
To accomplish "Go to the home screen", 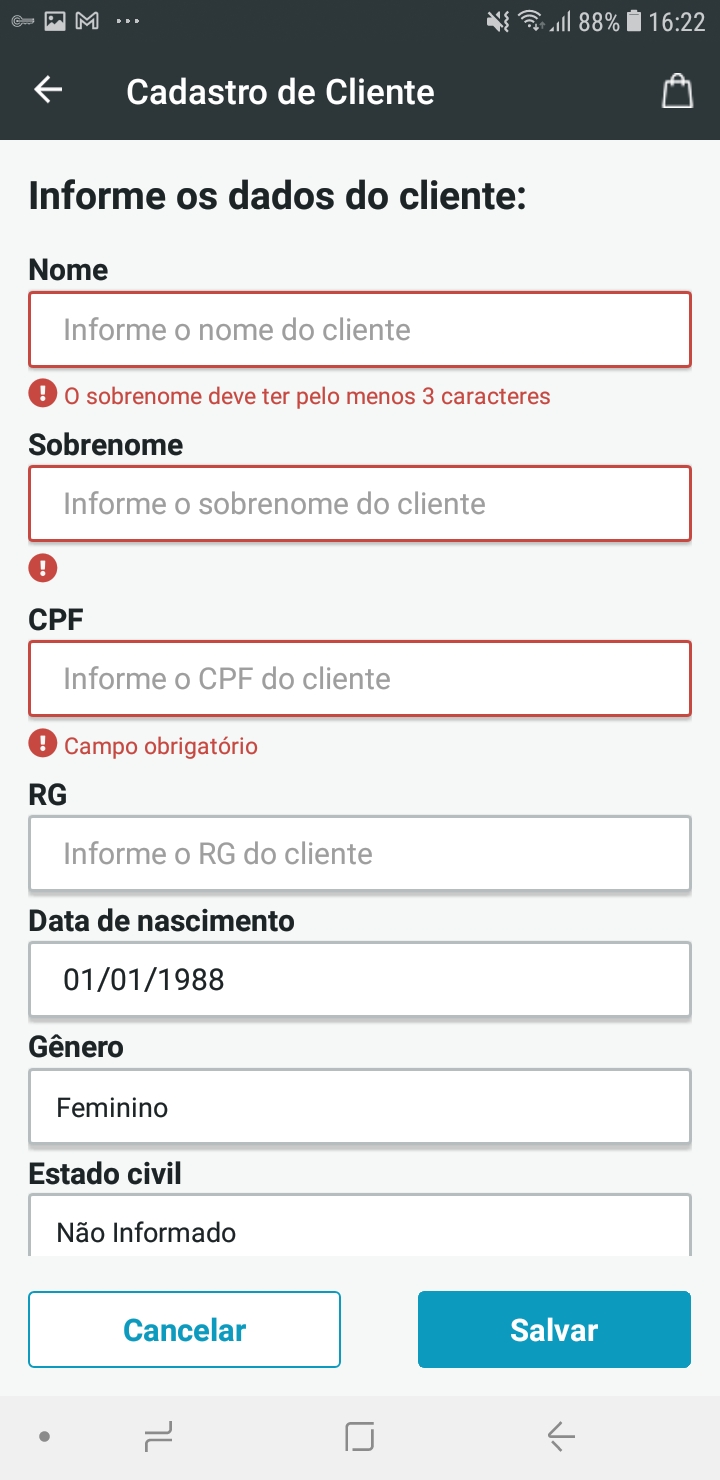I will (x=359, y=1437).
